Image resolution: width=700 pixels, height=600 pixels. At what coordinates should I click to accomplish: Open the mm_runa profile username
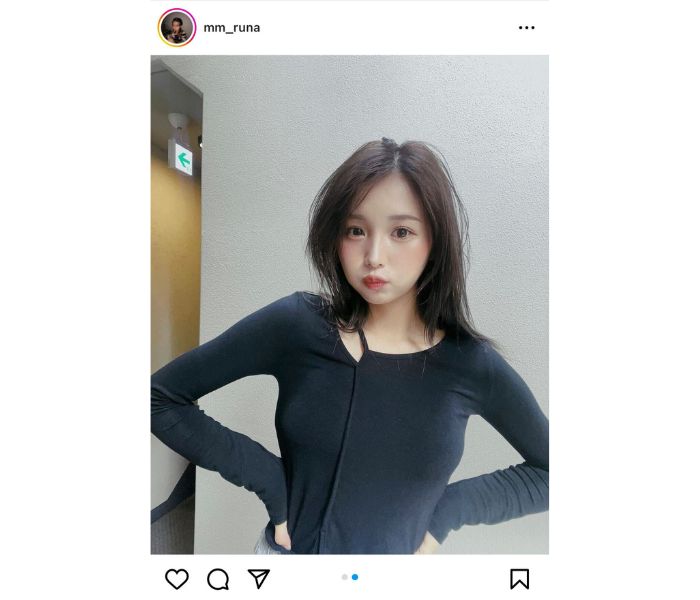(x=231, y=28)
